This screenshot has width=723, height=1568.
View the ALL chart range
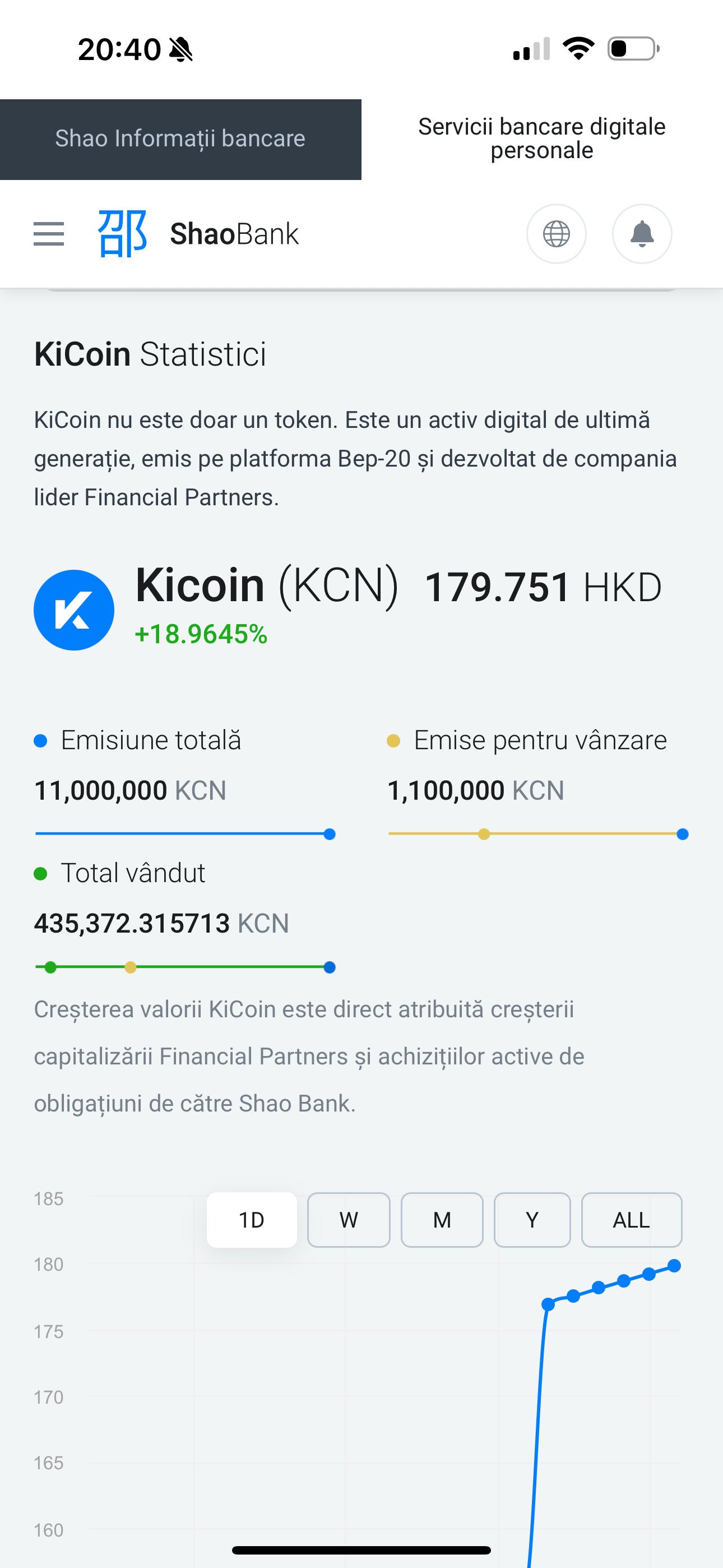click(x=631, y=1220)
